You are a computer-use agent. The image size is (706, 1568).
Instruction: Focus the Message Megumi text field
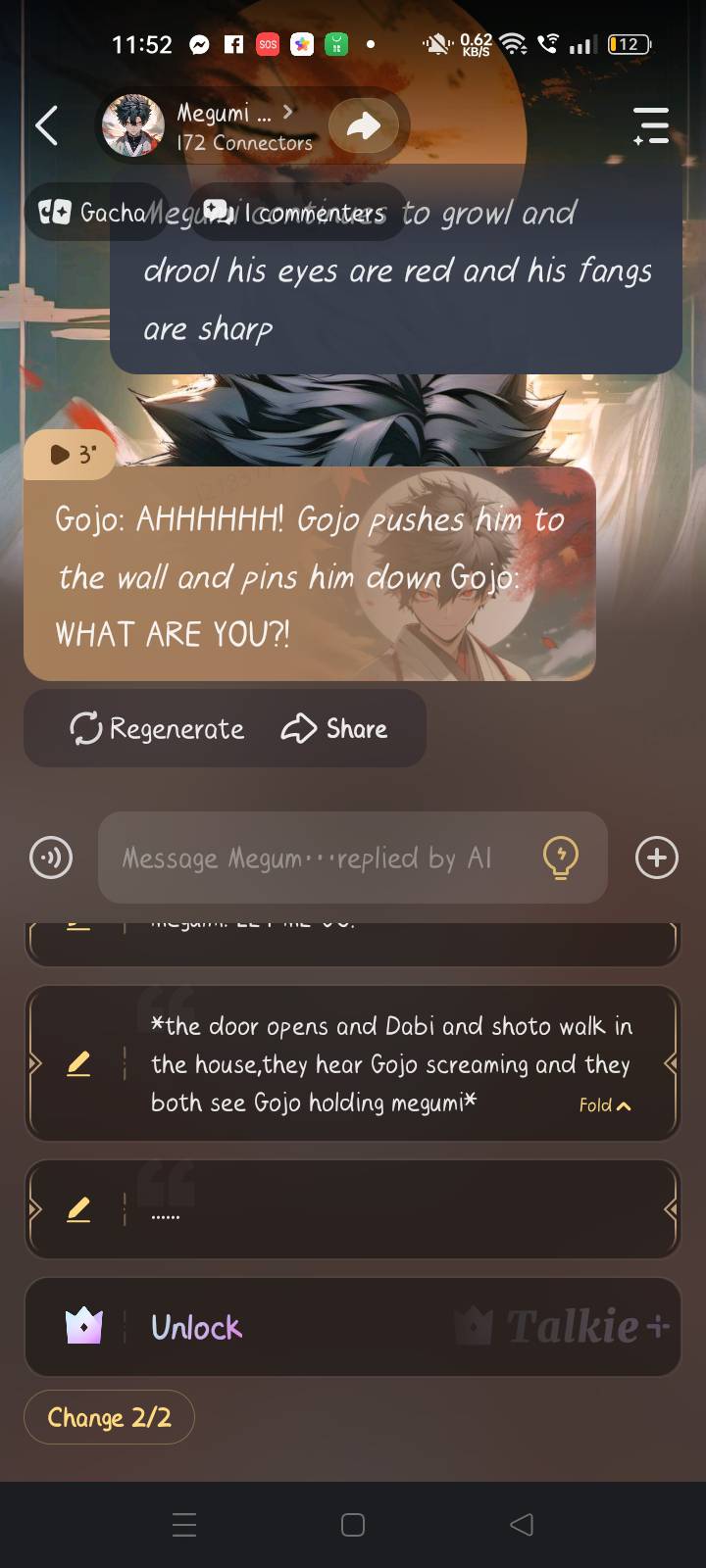tap(314, 857)
